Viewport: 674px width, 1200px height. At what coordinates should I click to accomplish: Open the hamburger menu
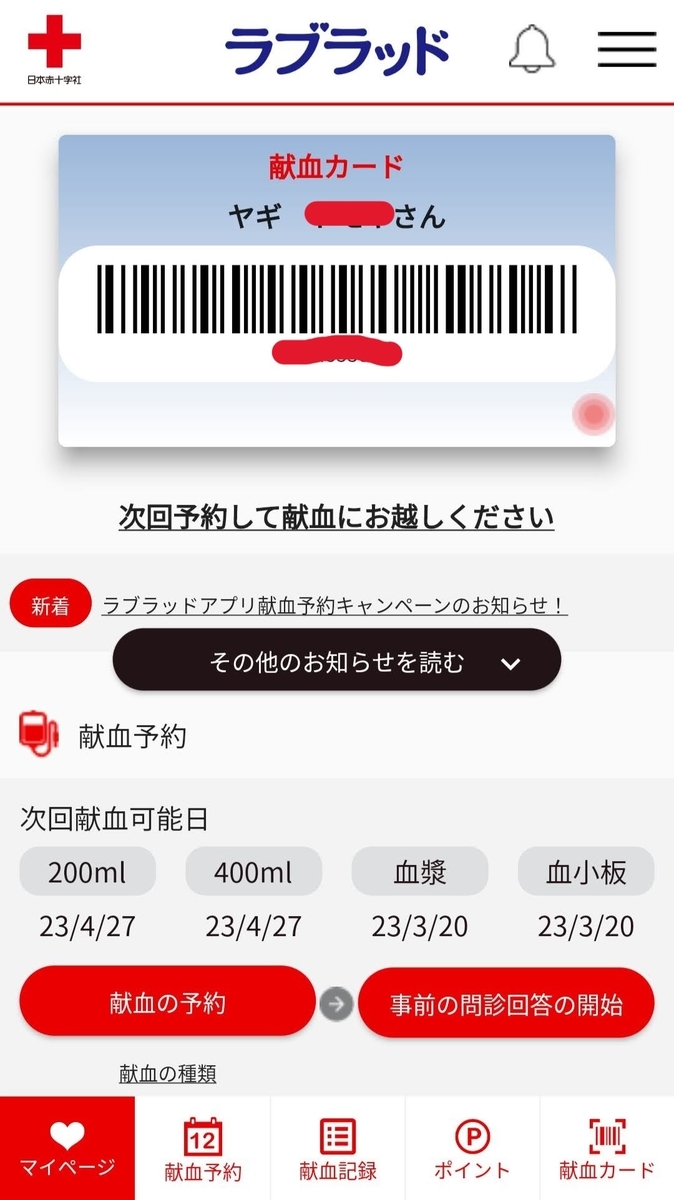626,49
